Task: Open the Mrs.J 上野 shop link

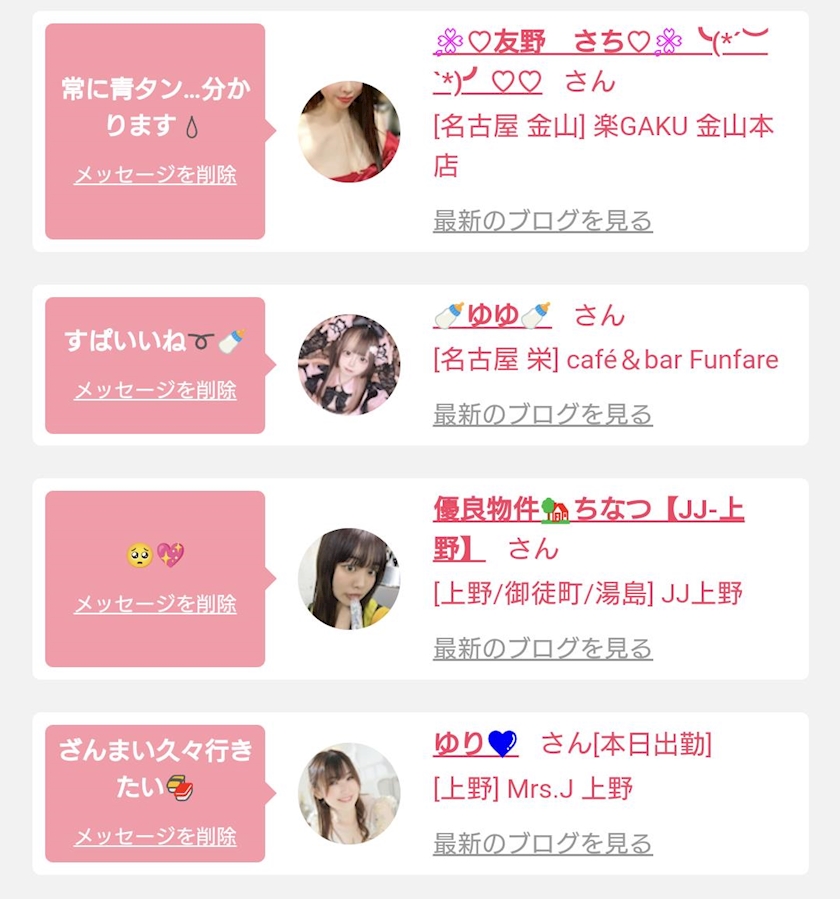Action: point(533,789)
